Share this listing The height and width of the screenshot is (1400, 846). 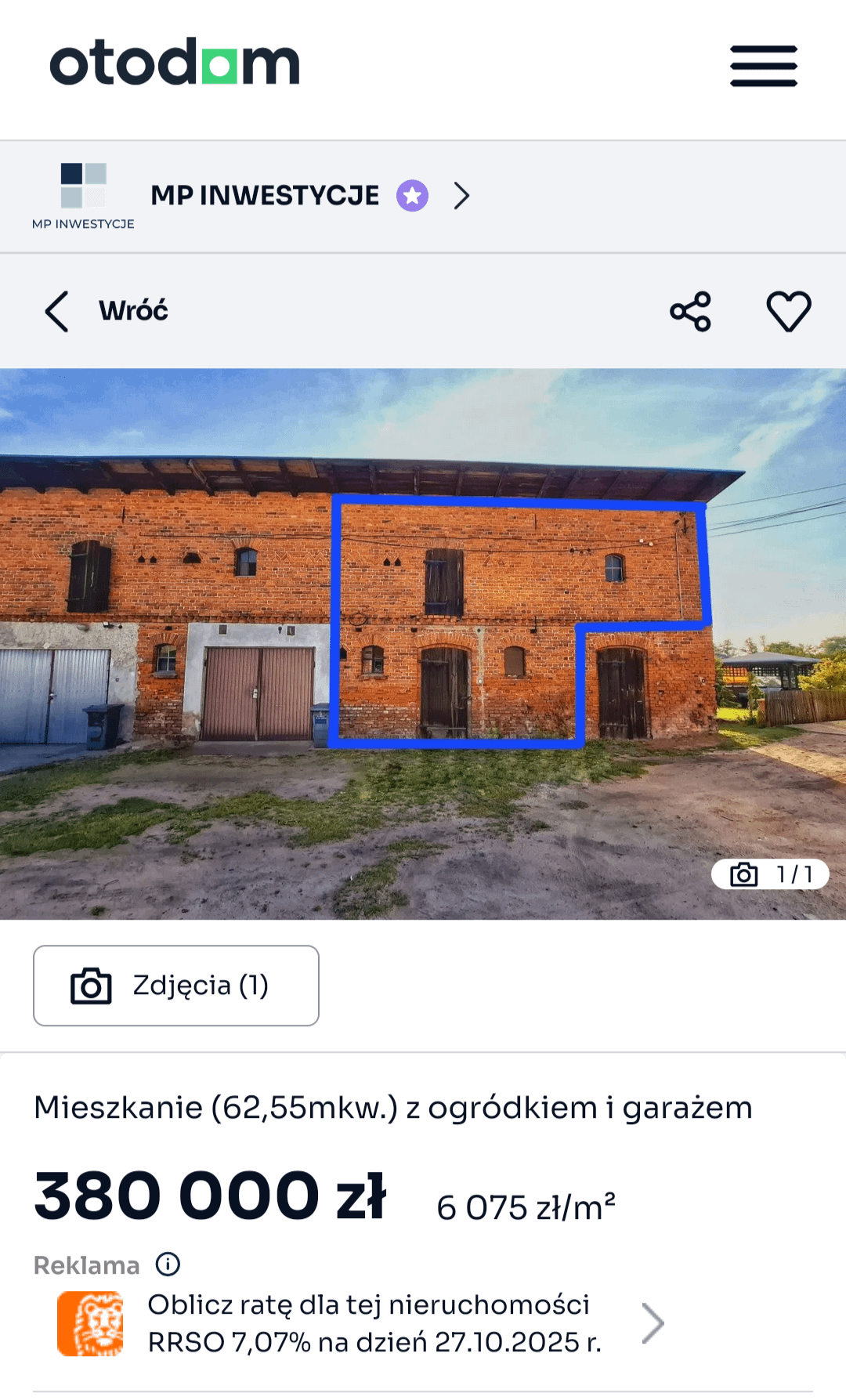[690, 312]
